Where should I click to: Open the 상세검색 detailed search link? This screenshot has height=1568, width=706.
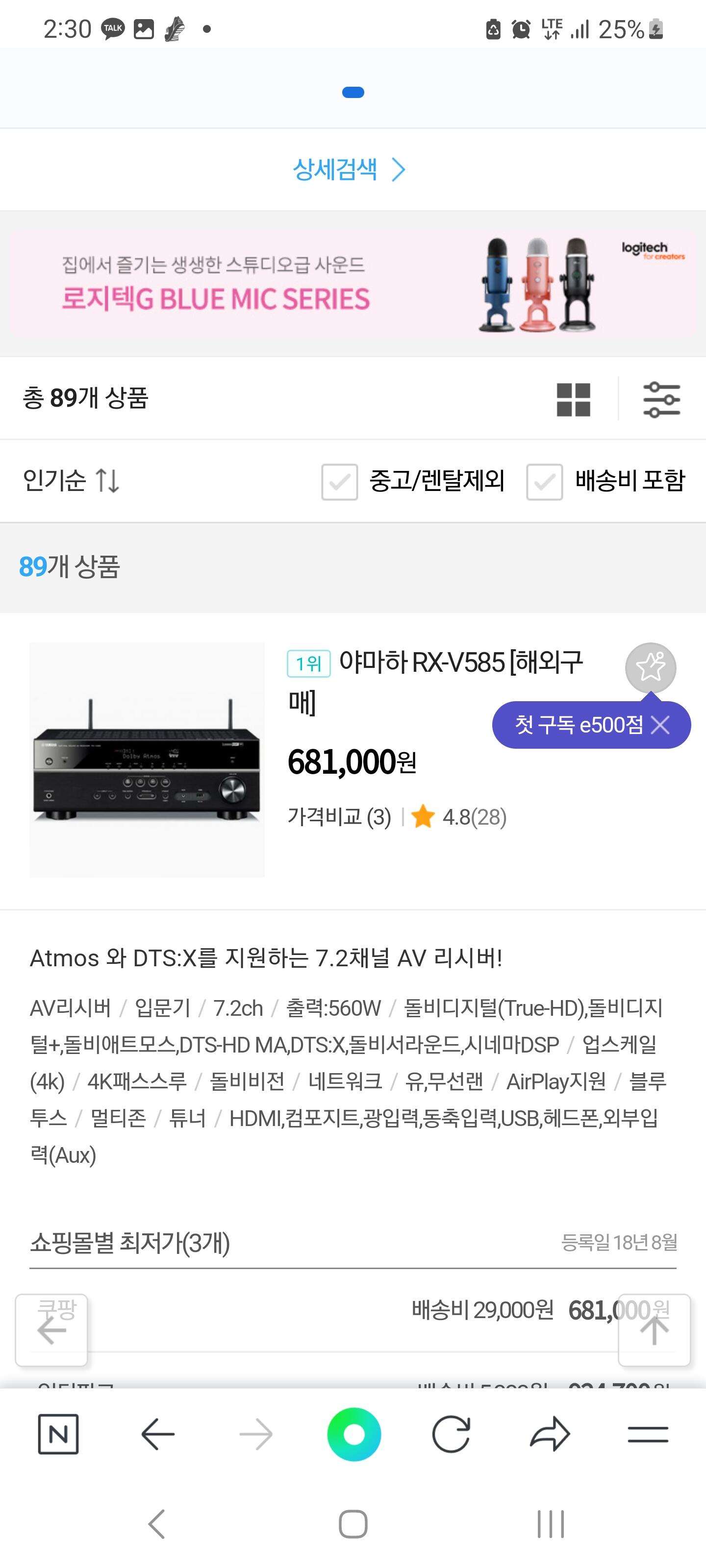coord(349,169)
